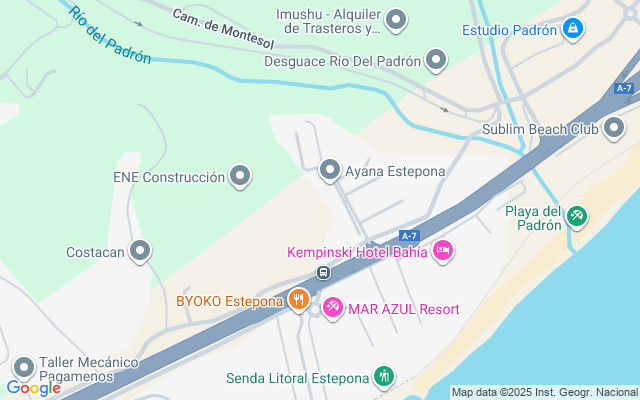The width and height of the screenshot is (640, 400).
Task: Select the BYOKO Estepona restaurant pin
Action: (x=298, y=299)
